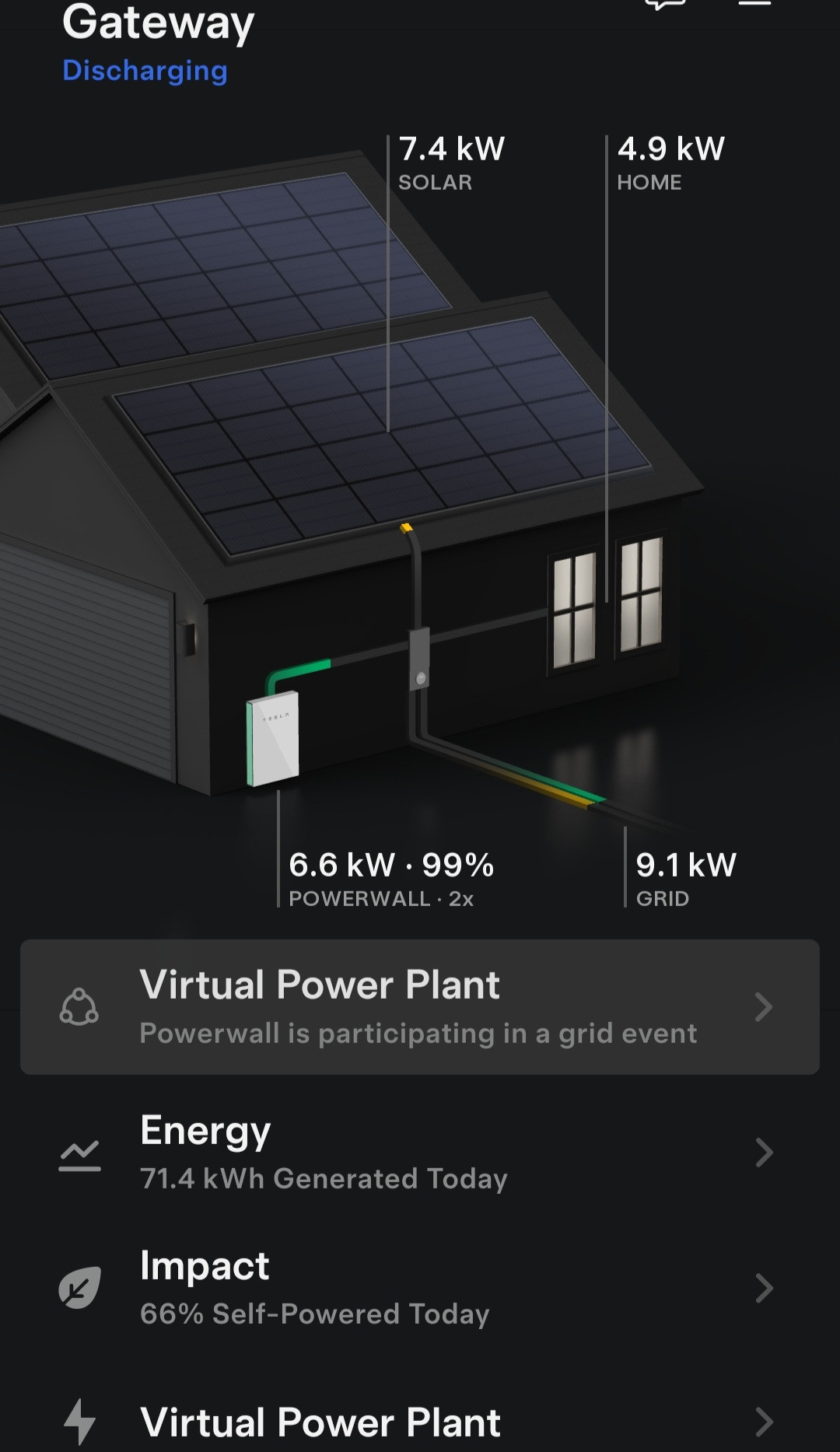The width and height of the screenshot is (840, 1452).
Task: Open Energy generated today details
Action: [419, 1152]
